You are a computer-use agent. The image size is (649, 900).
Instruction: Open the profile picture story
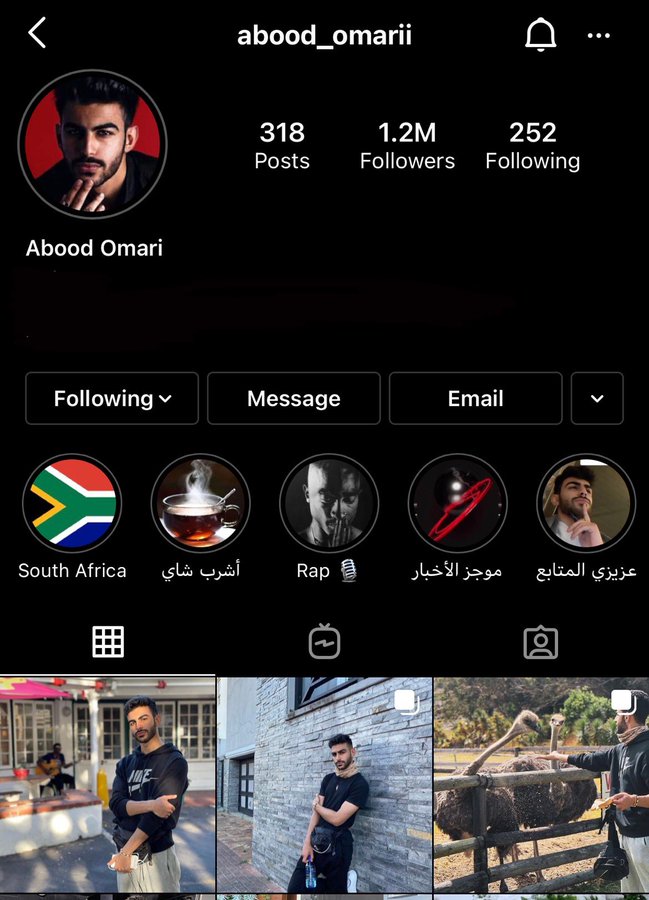point(92,144)
